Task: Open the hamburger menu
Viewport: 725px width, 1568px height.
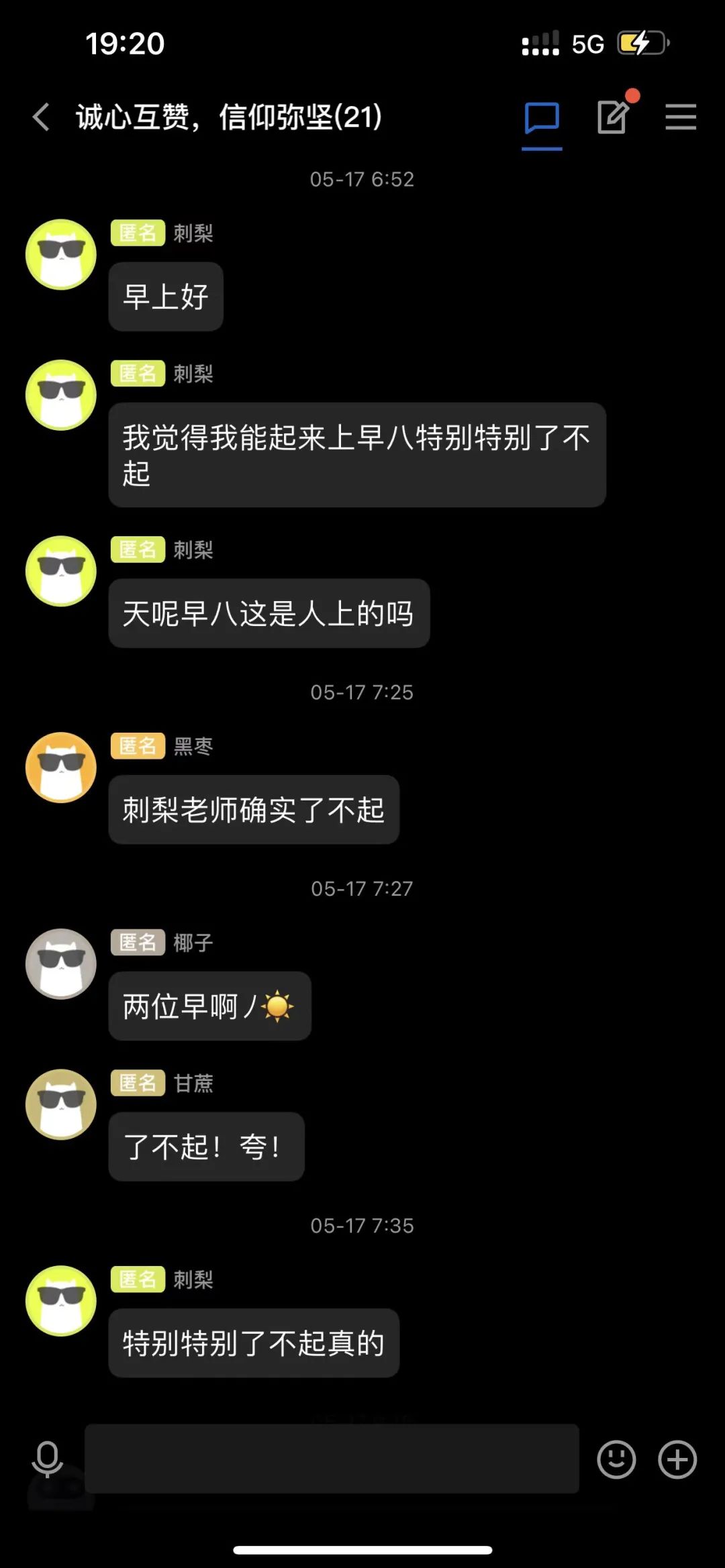Action: [681, 117]
